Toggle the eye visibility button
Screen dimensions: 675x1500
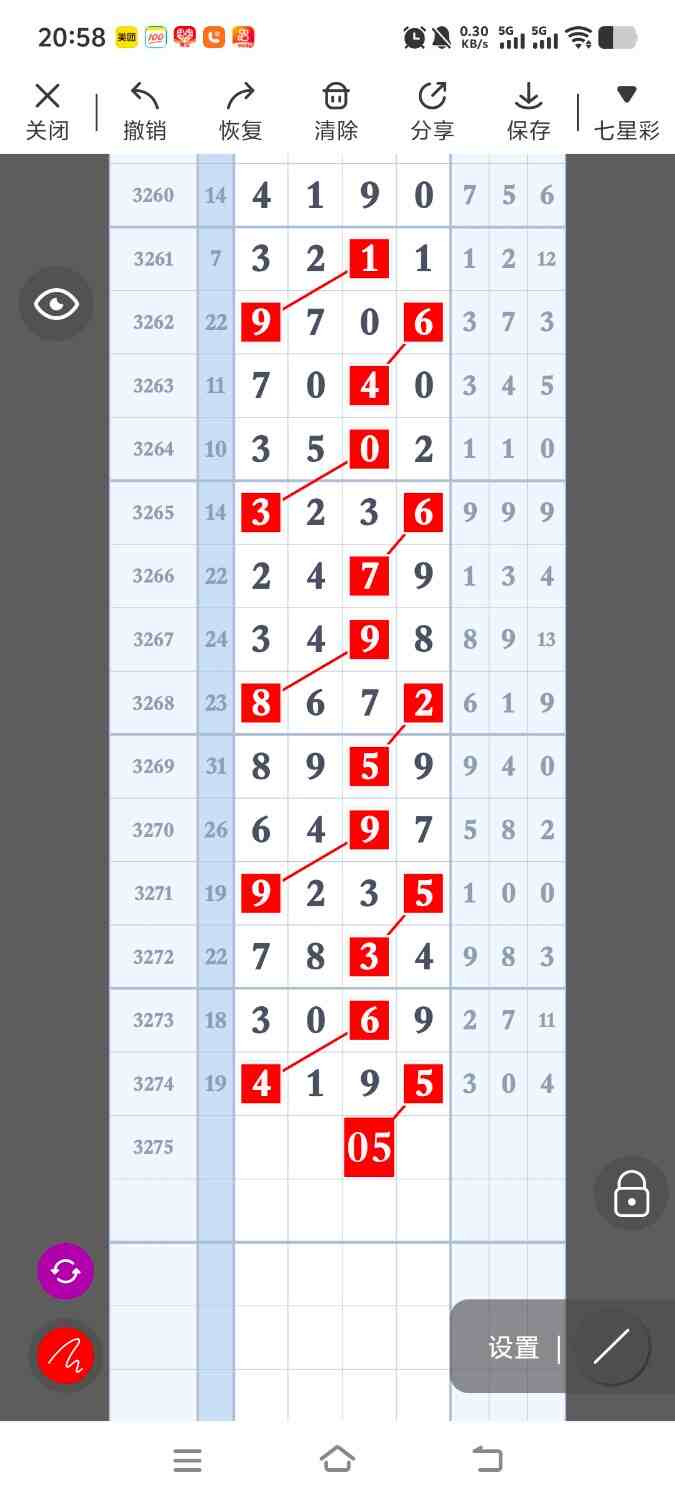56,304
